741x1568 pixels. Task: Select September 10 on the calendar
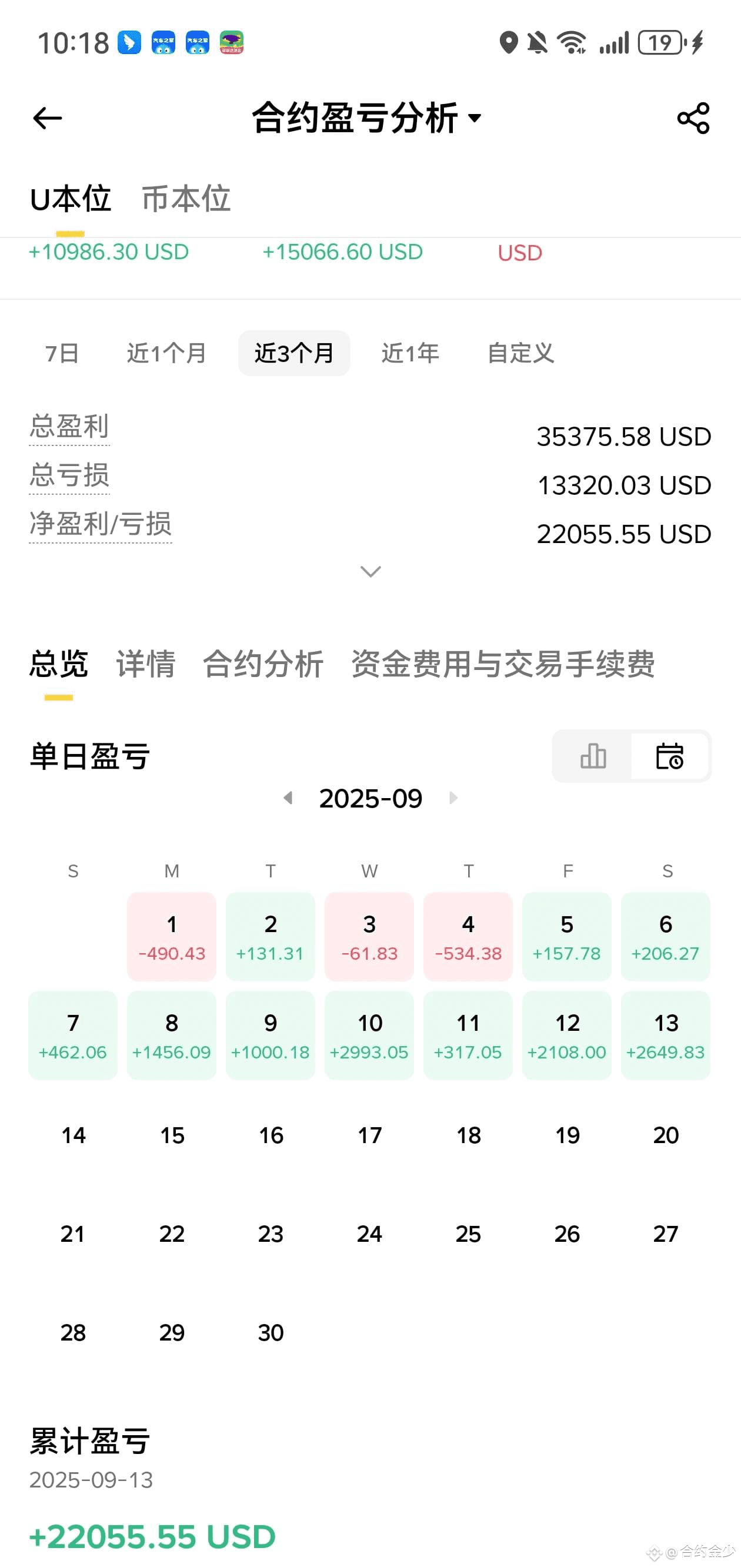(x=369, y=1036)
